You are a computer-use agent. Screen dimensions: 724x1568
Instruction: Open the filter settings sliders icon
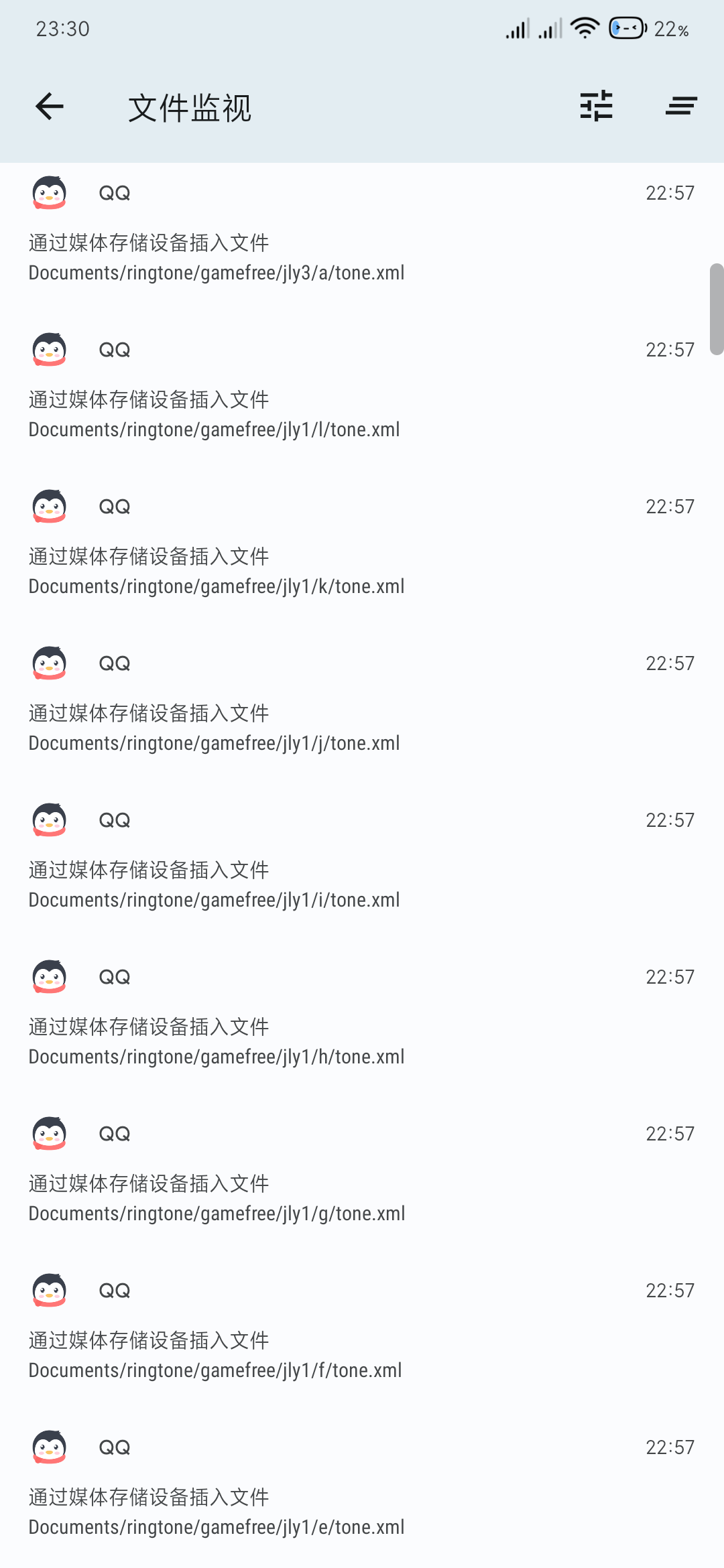click(596, 106)
